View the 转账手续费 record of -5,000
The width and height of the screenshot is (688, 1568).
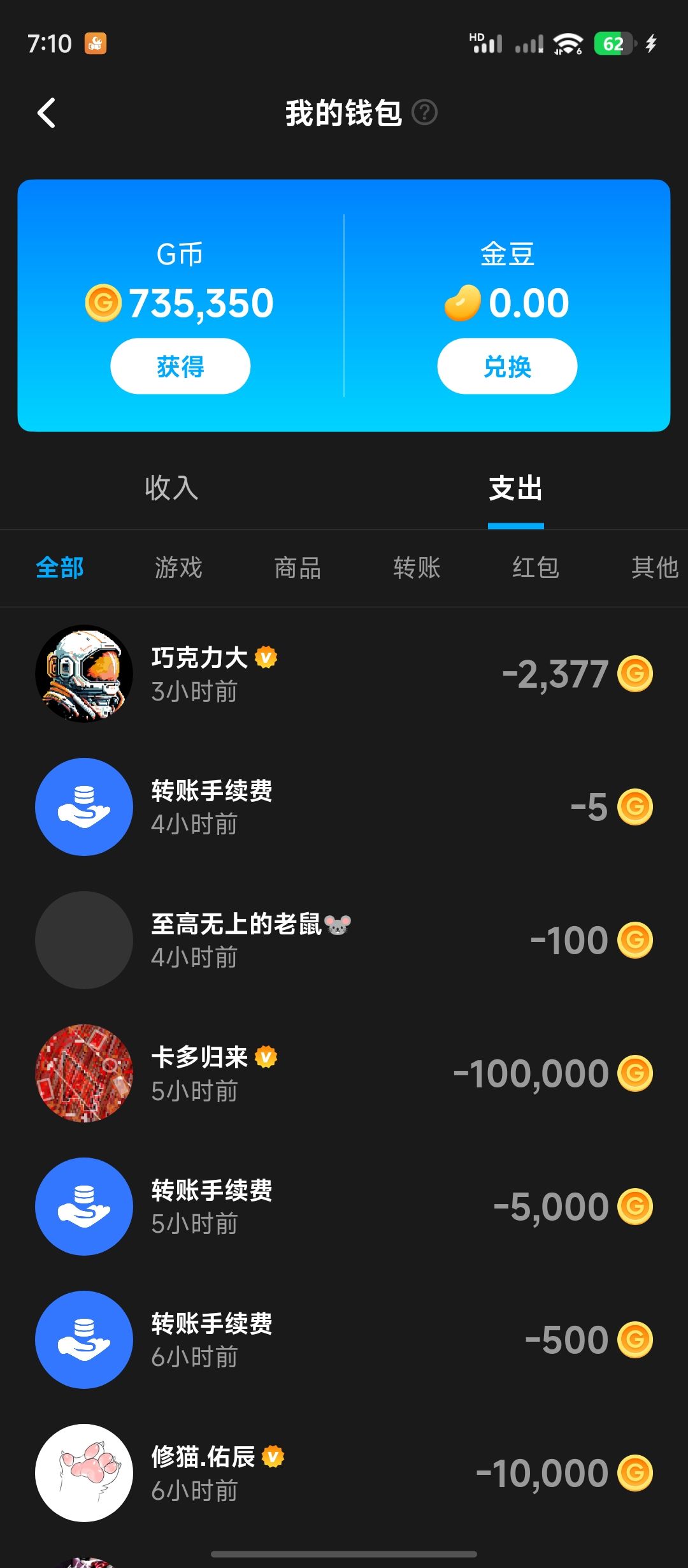pyautogui.click(x=344, y=1207)
